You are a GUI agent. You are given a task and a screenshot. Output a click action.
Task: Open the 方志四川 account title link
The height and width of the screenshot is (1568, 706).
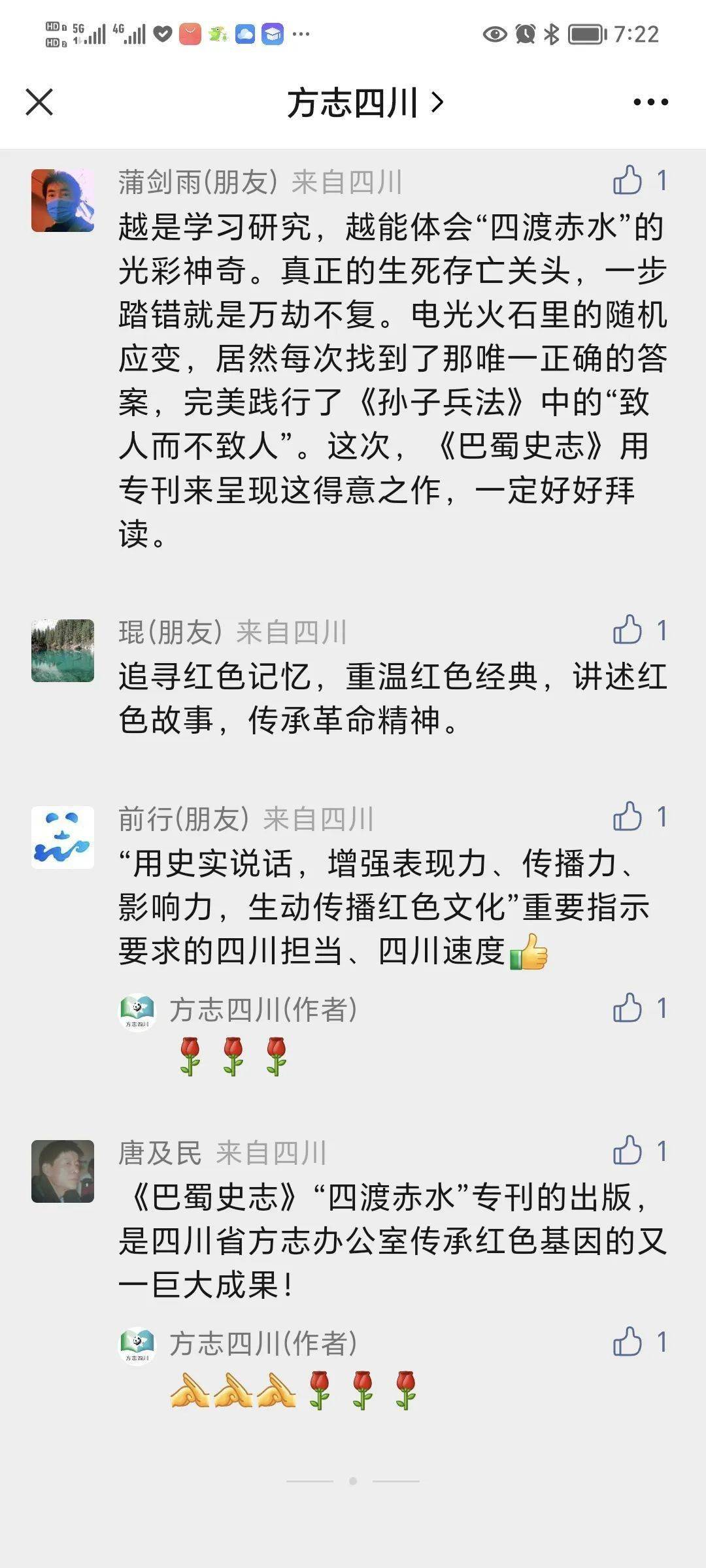click(365, 103)
